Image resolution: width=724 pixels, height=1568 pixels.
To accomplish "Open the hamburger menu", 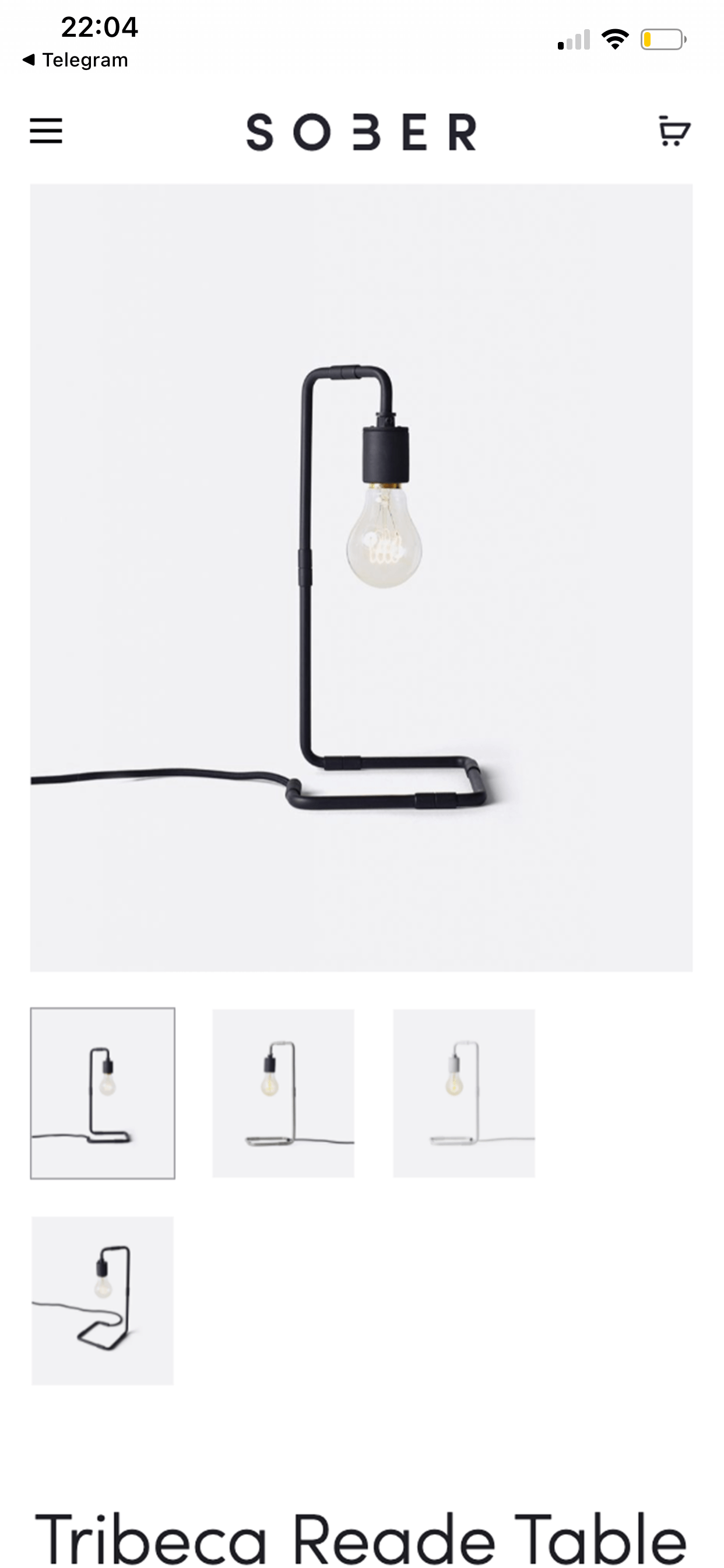I will tap(46, 131).
